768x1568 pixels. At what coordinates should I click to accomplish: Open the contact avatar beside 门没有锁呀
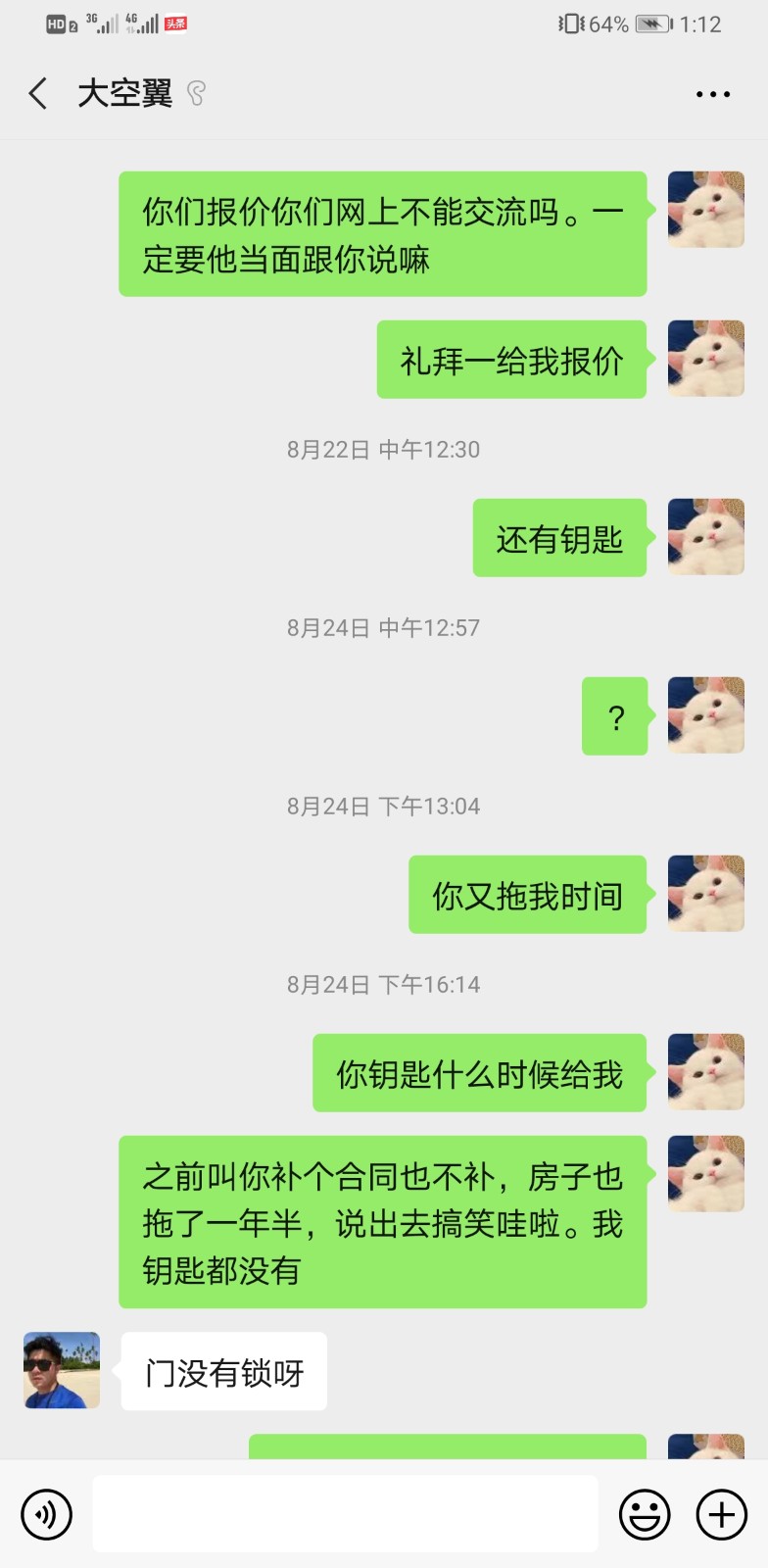point(62,1370)
